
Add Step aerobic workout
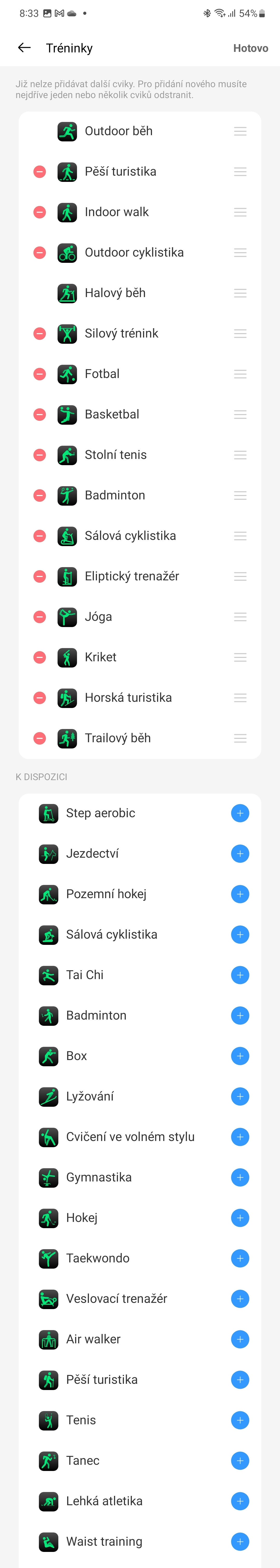pos(240,813)
